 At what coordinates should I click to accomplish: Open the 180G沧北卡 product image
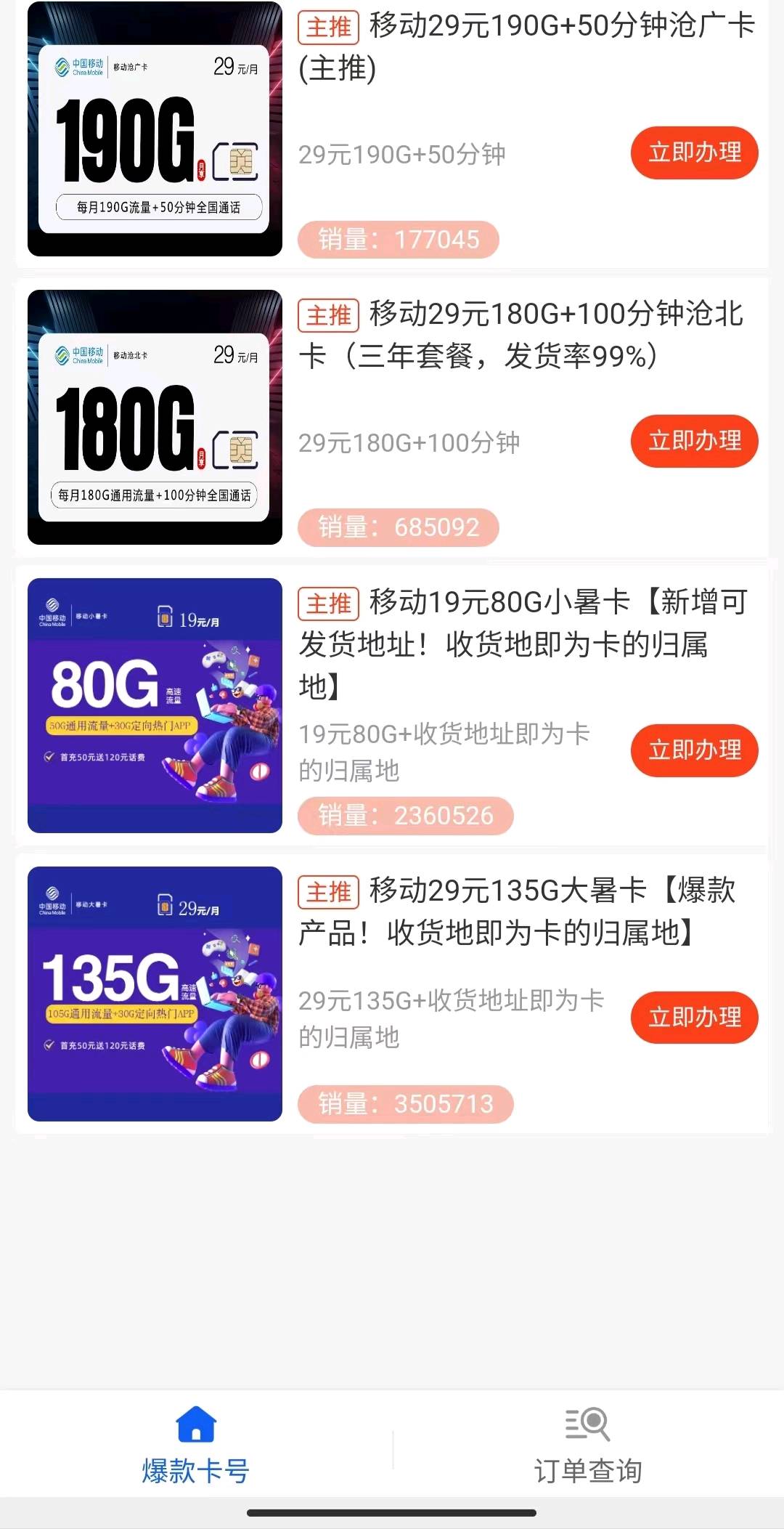point(155,417)
